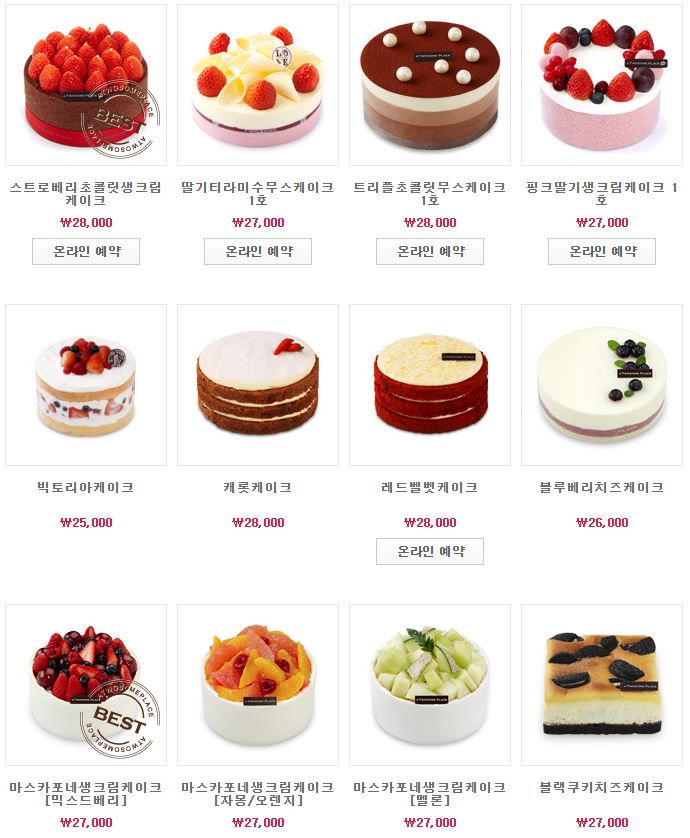Open the 레드벨벳케이크 cake tile

(430, 385)
